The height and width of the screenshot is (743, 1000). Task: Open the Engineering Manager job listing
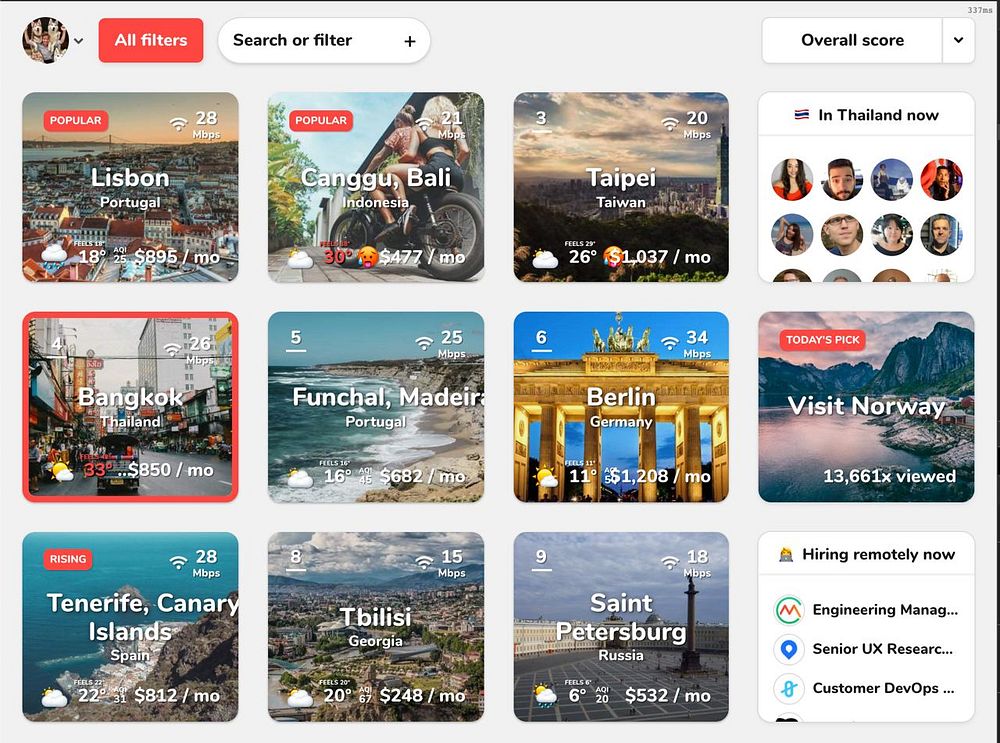[884, 610]
